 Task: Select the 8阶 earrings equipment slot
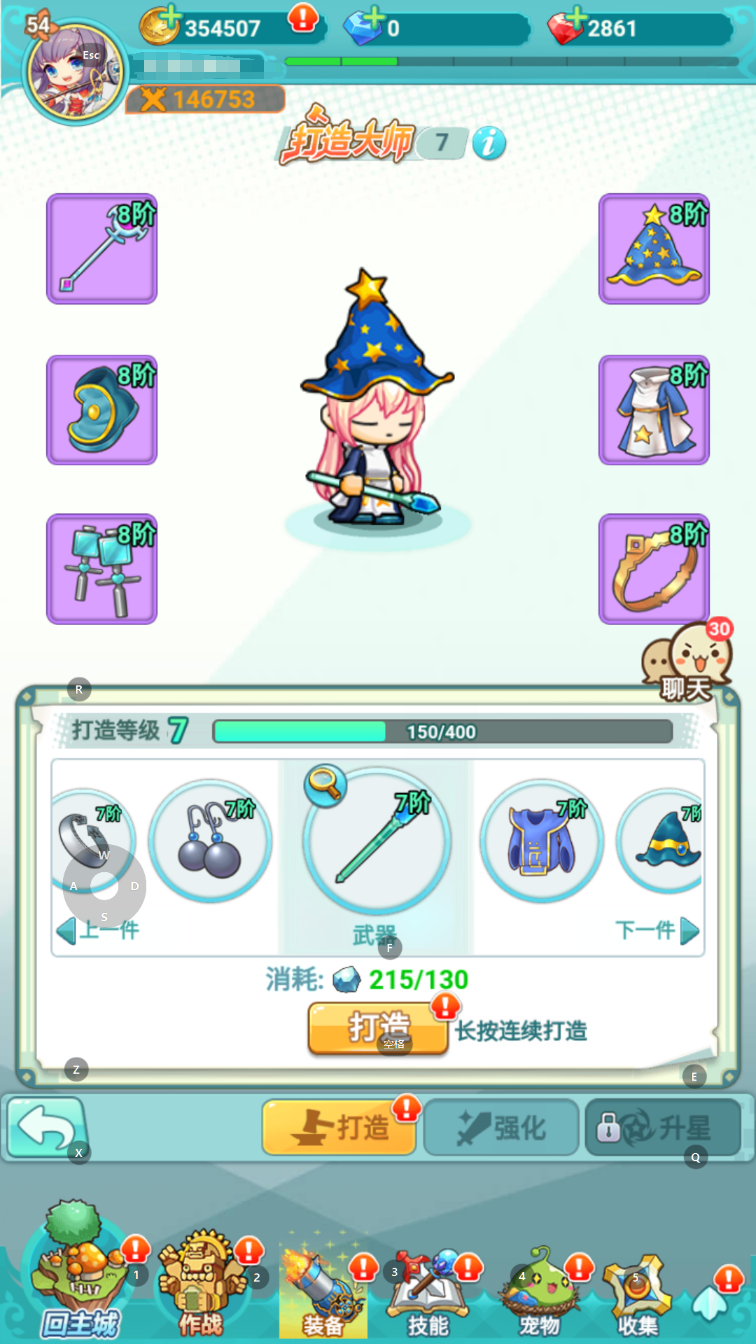pyautogui.click(x=102, y=570)
